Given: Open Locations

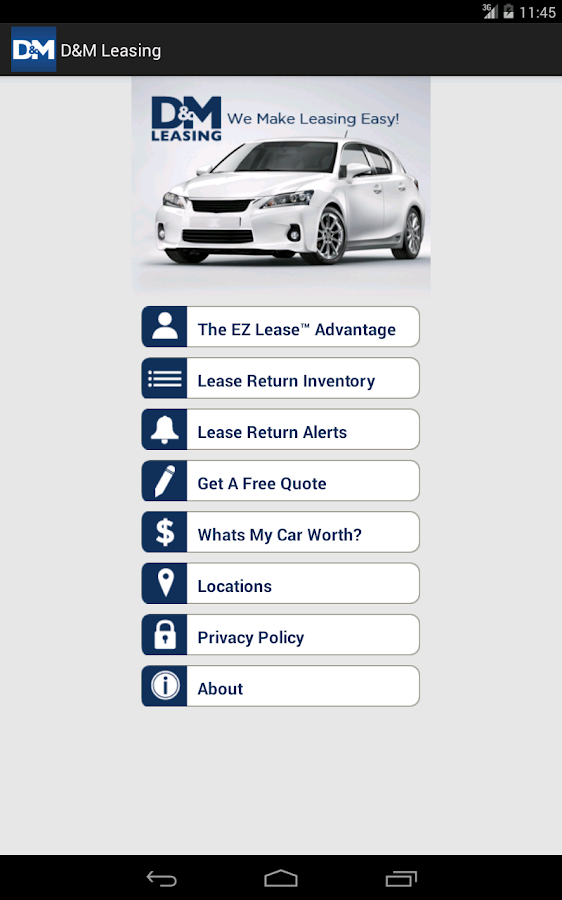Looking at the screenshot, I should [281, 584].
